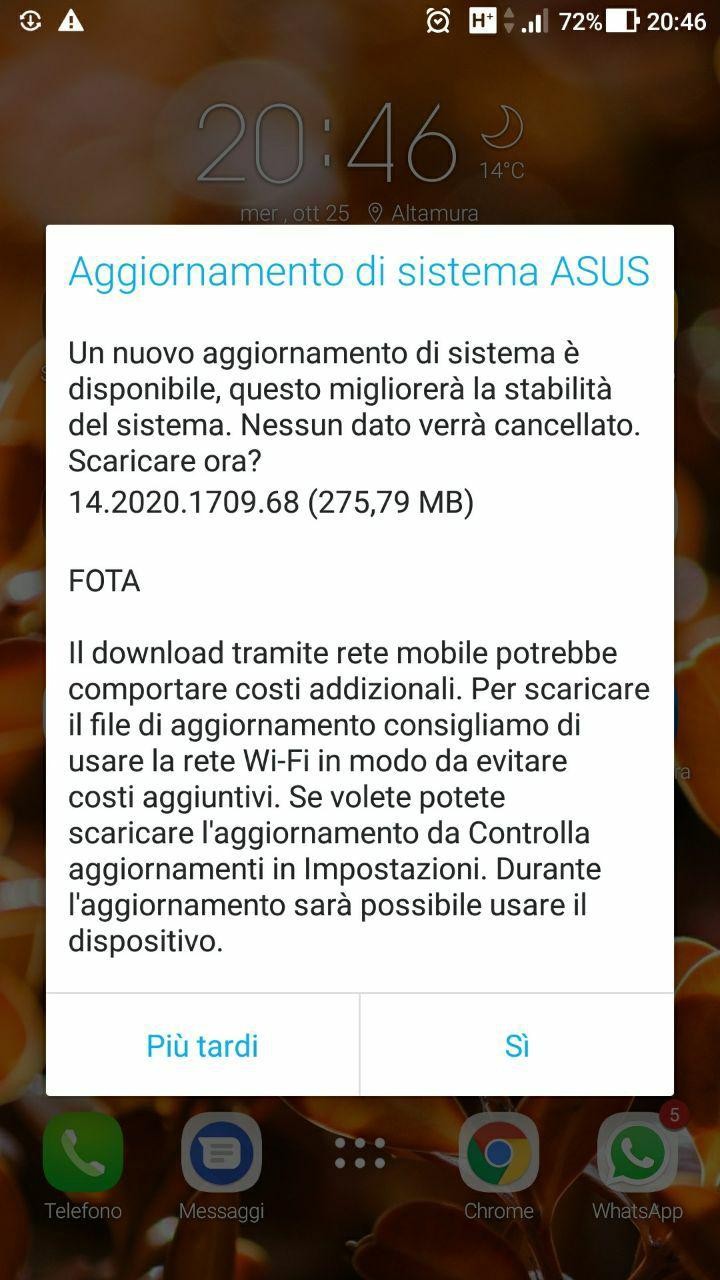The image size is (720, 1280).
Task: Postpone the update with Più tardi
Action: [x=202, y=1045]
